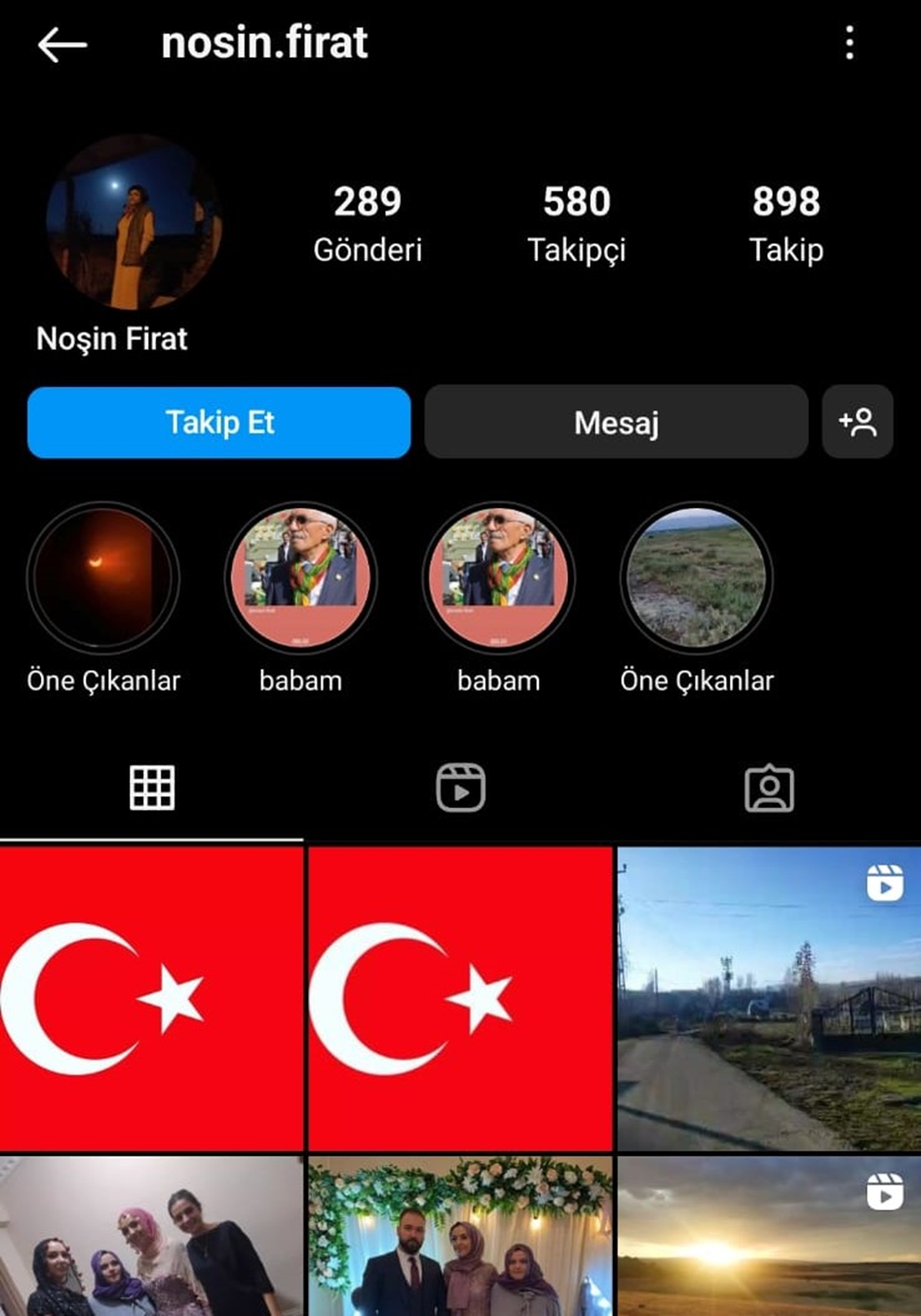The image size is (921, 1316).
Task: Open the 898 Takip following list
Action: [786, 224]
